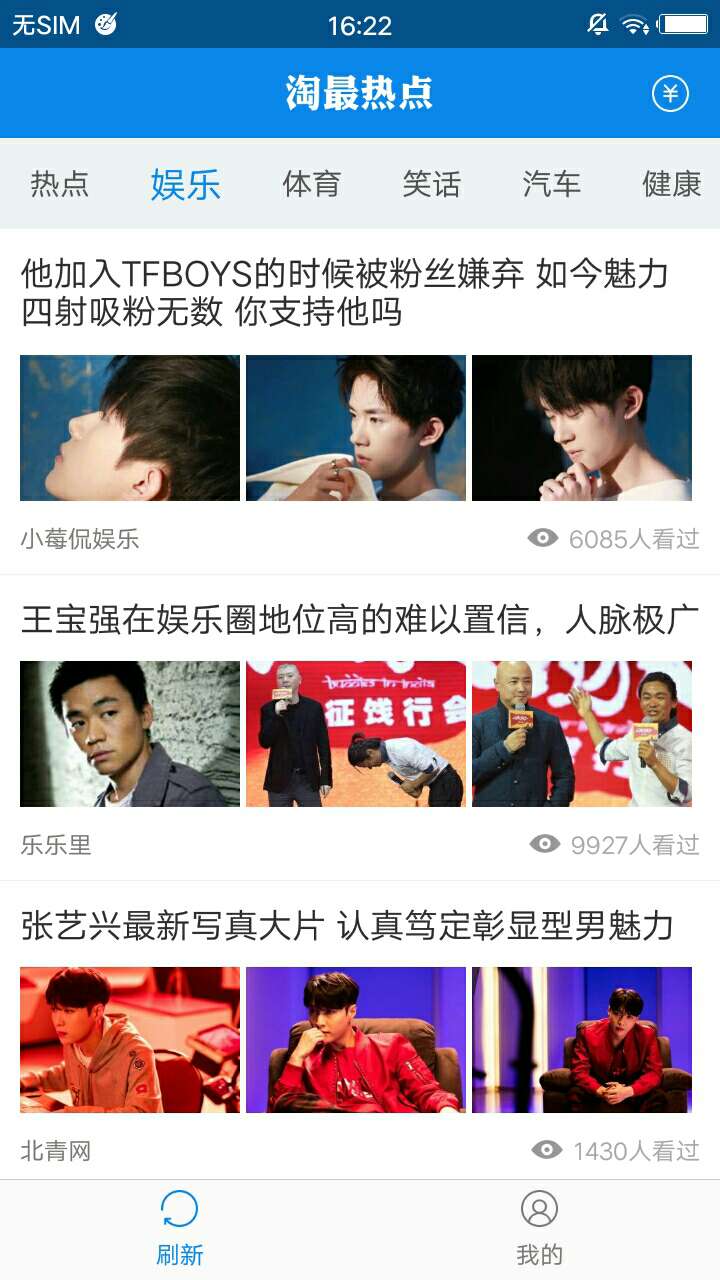This screenshot has width=720, height=1280.
Task: Go to the 汽车 tab
Action: click(x=552, y=184)
